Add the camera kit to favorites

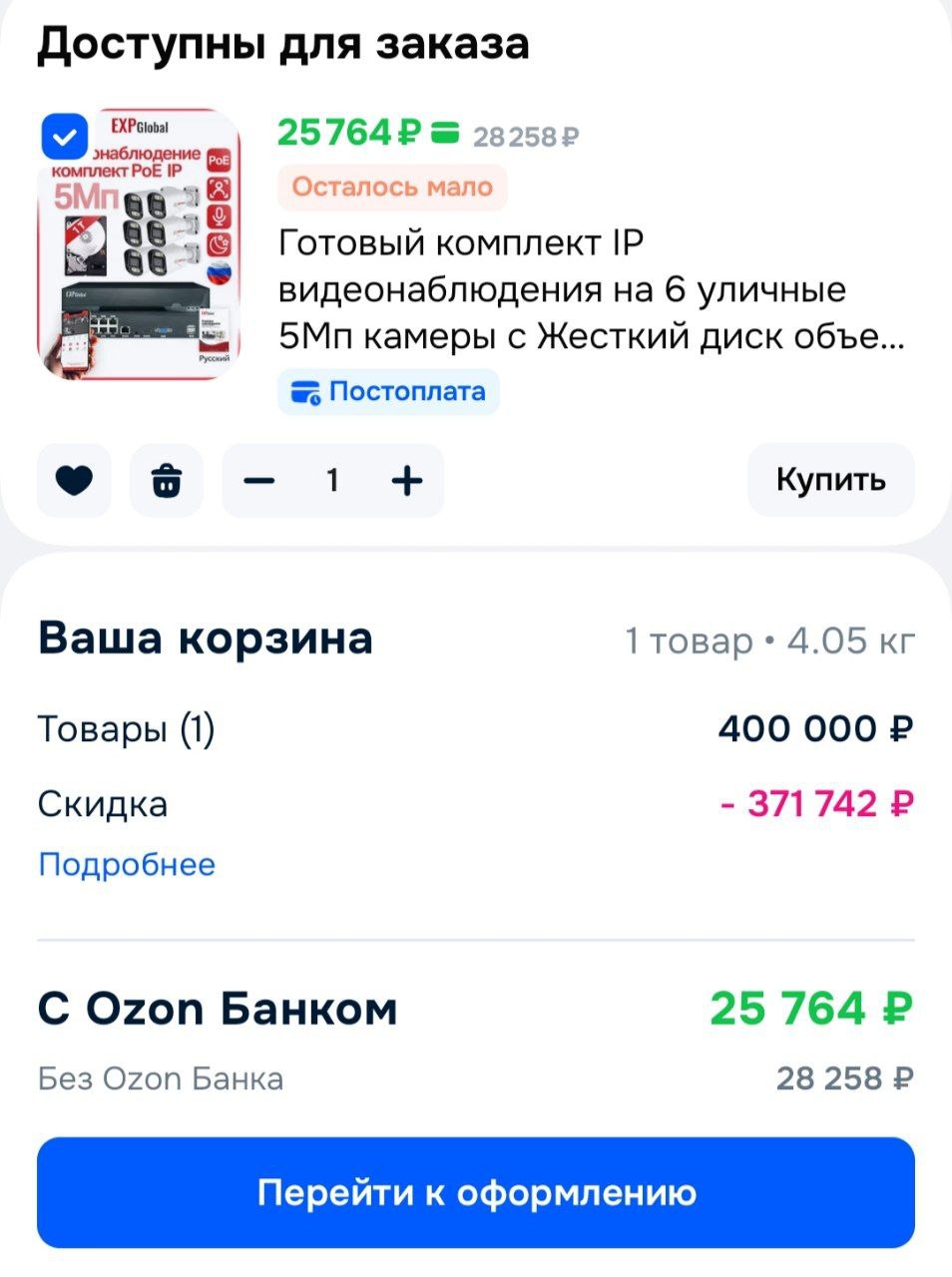(74, 481)
